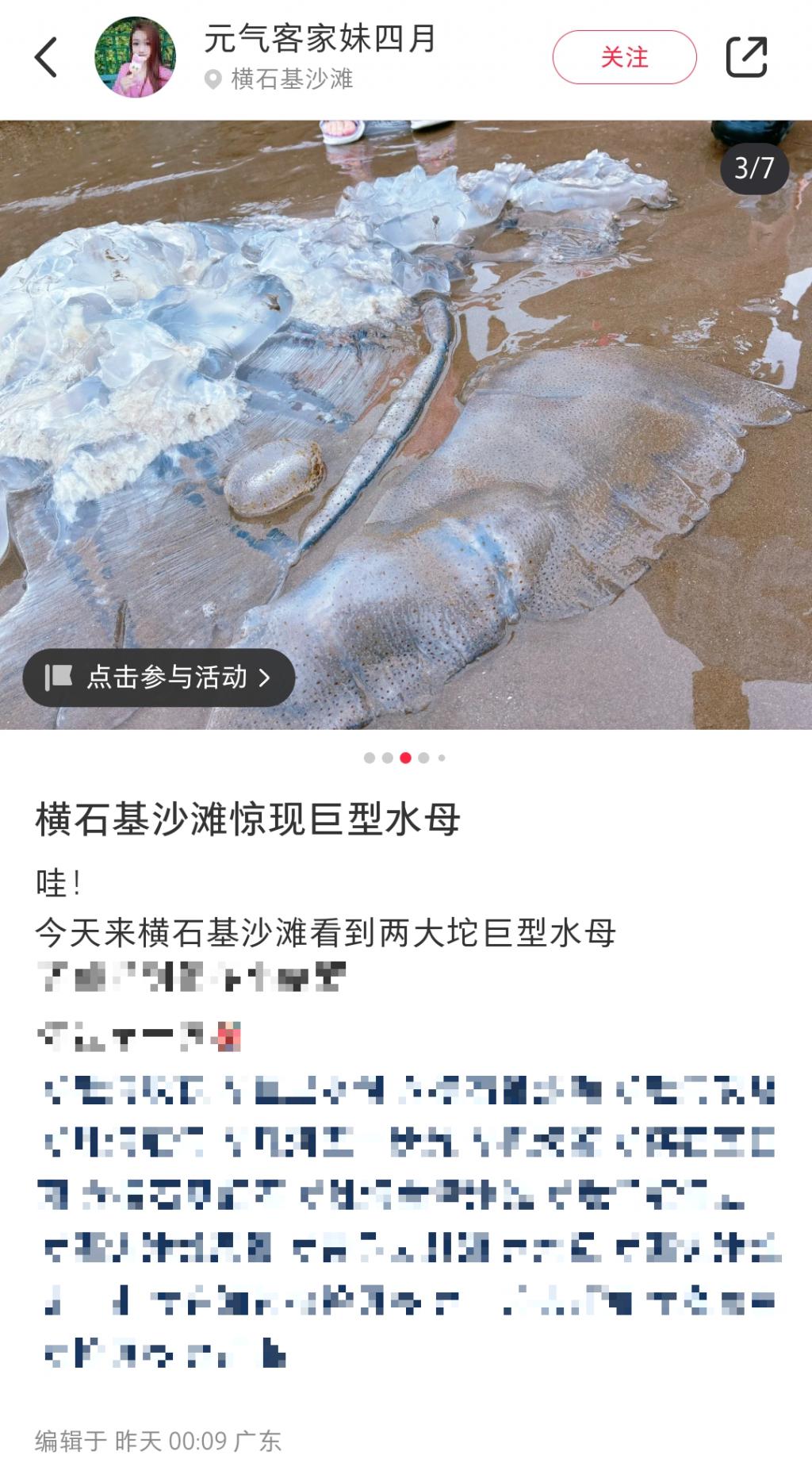Go back using the top-left arrow
812x1482 pixels.
pyautogui.click(x=46, y=57)
